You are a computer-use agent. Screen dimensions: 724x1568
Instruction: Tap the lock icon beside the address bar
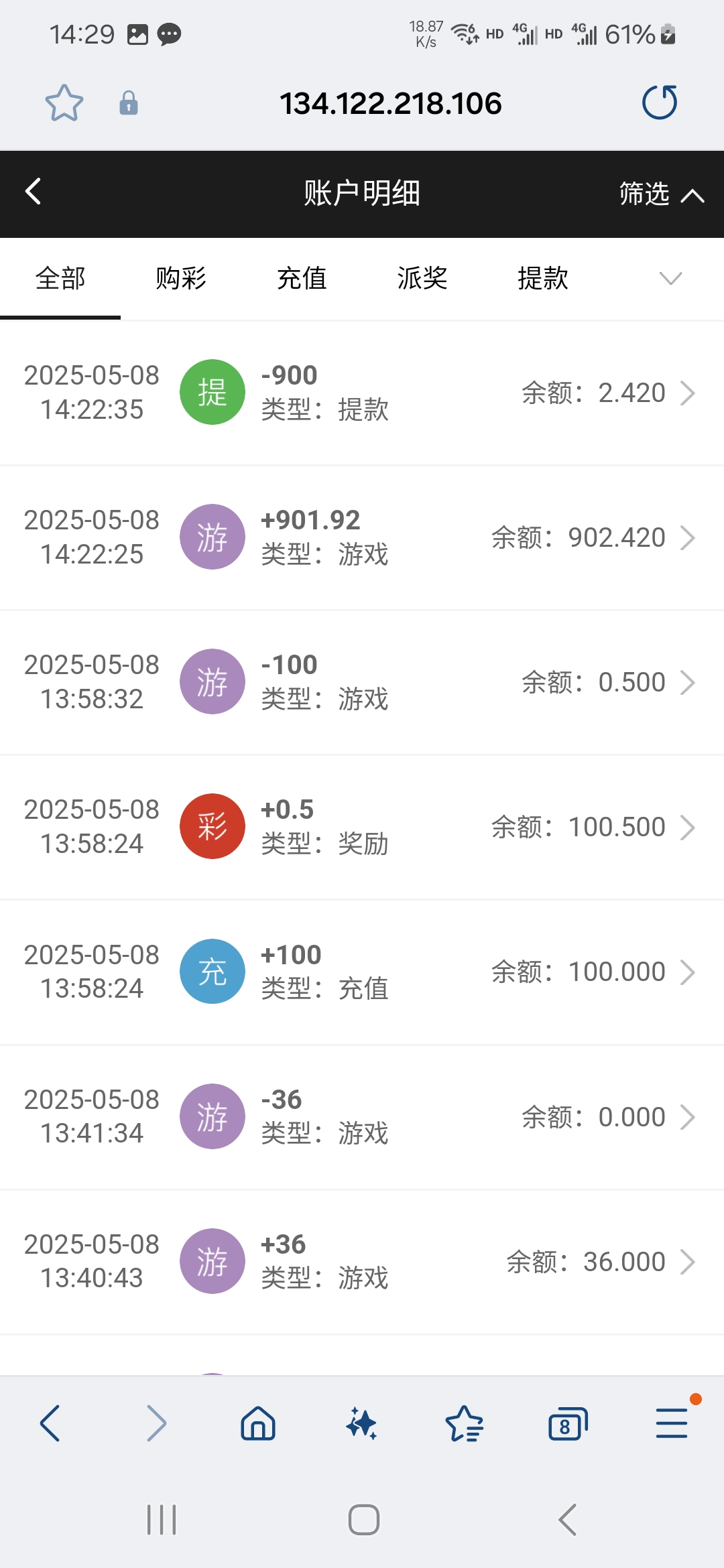[127, 103]
